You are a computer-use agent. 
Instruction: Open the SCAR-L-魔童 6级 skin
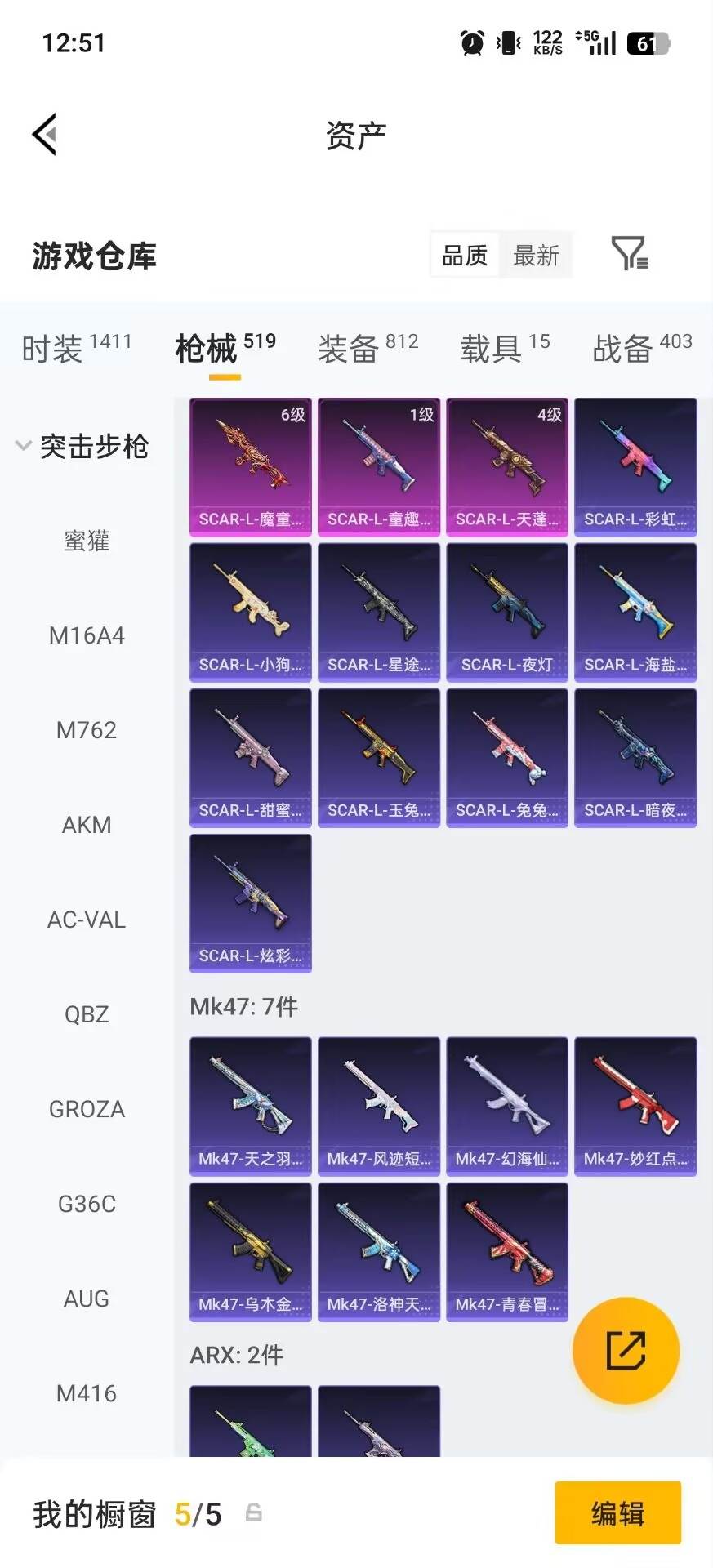point(251,467)
